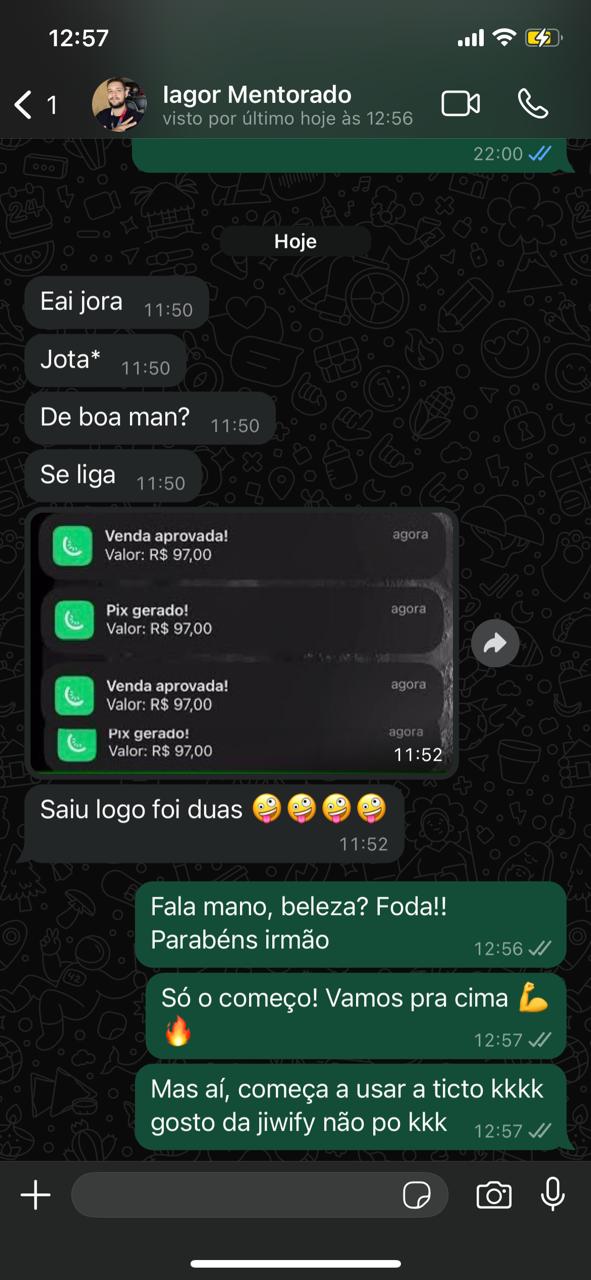Tap the voice message microphone

pyautogui.click(x=552, y=1194)
